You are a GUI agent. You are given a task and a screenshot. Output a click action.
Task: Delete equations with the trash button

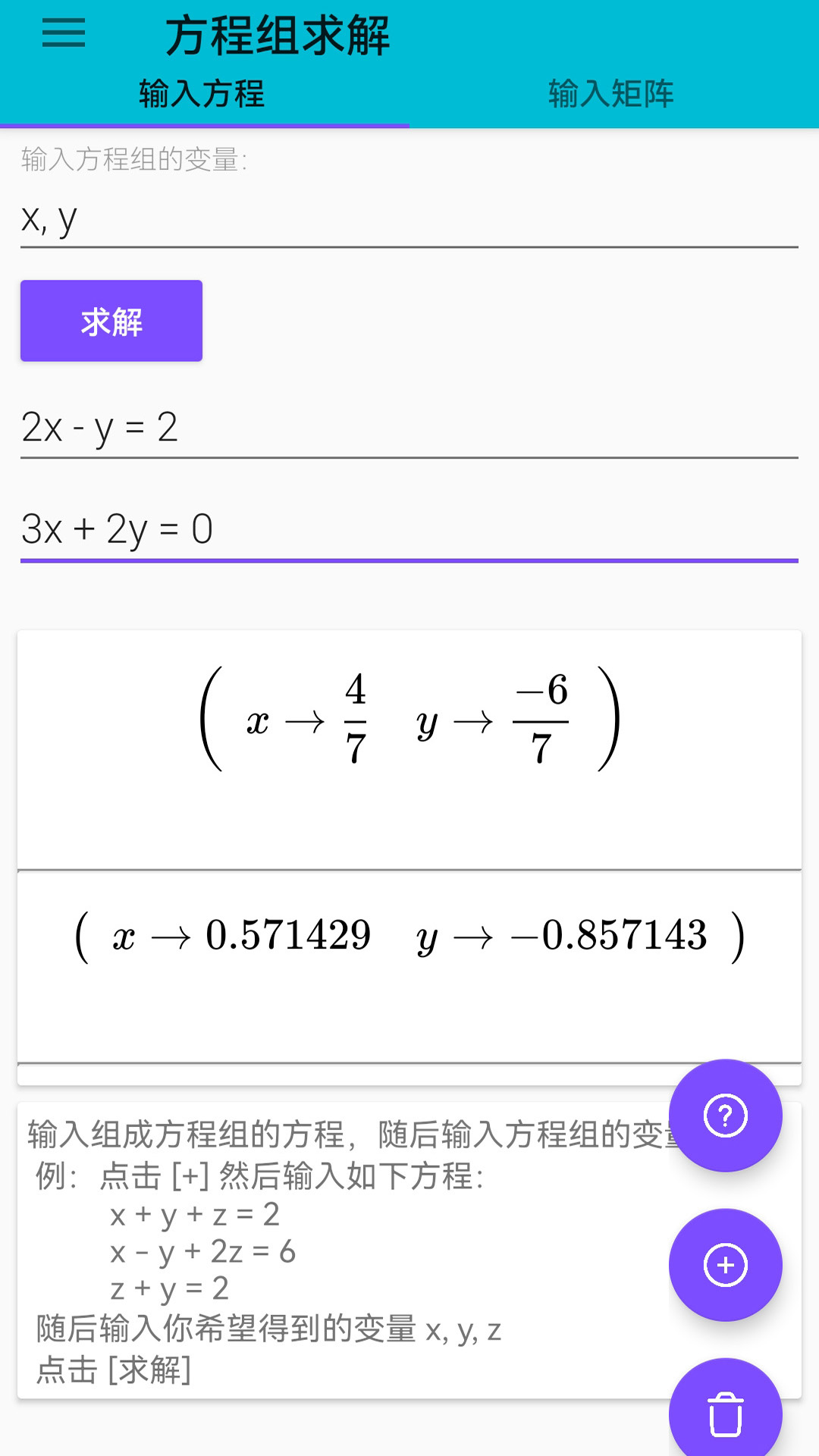click(725, 1414)
